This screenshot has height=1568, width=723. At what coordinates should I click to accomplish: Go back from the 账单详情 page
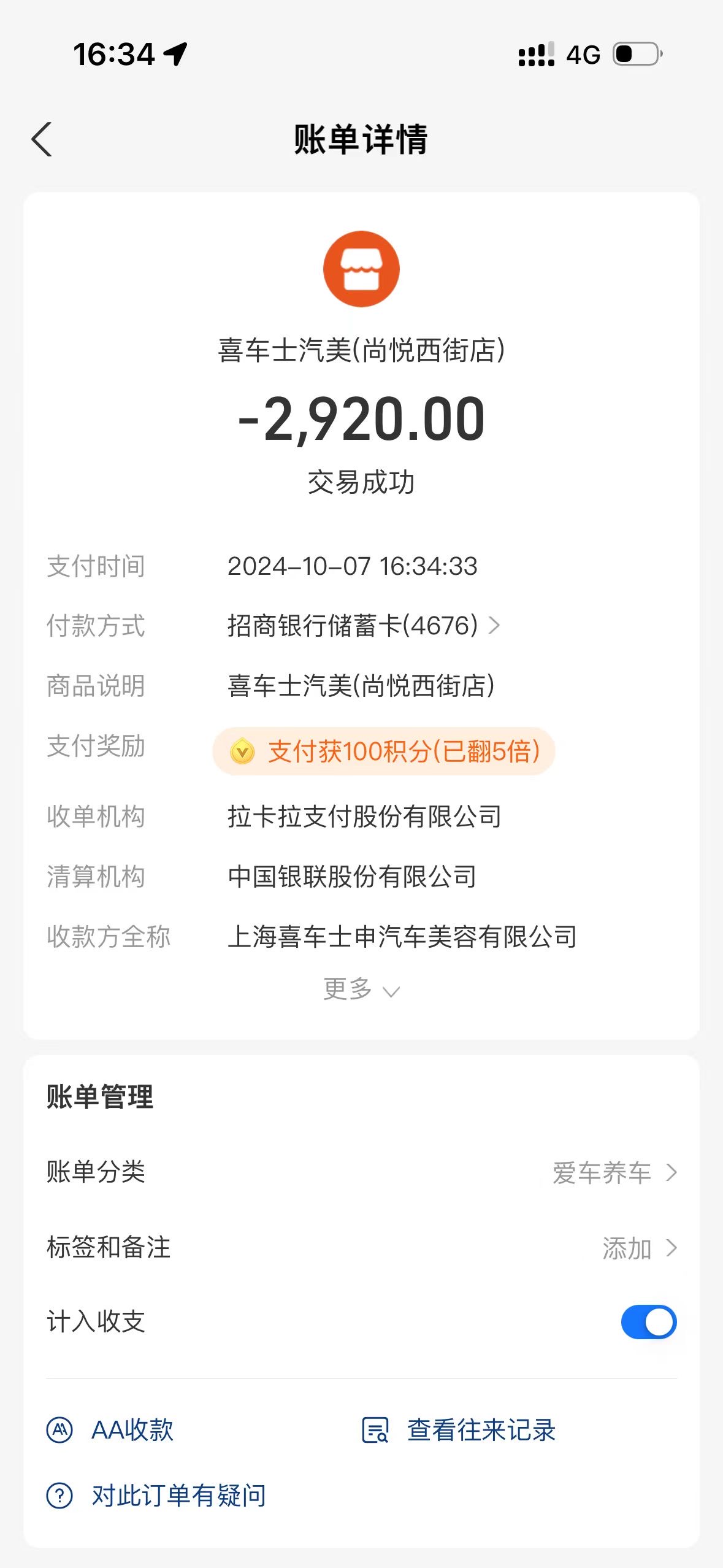tap(42, 139)
